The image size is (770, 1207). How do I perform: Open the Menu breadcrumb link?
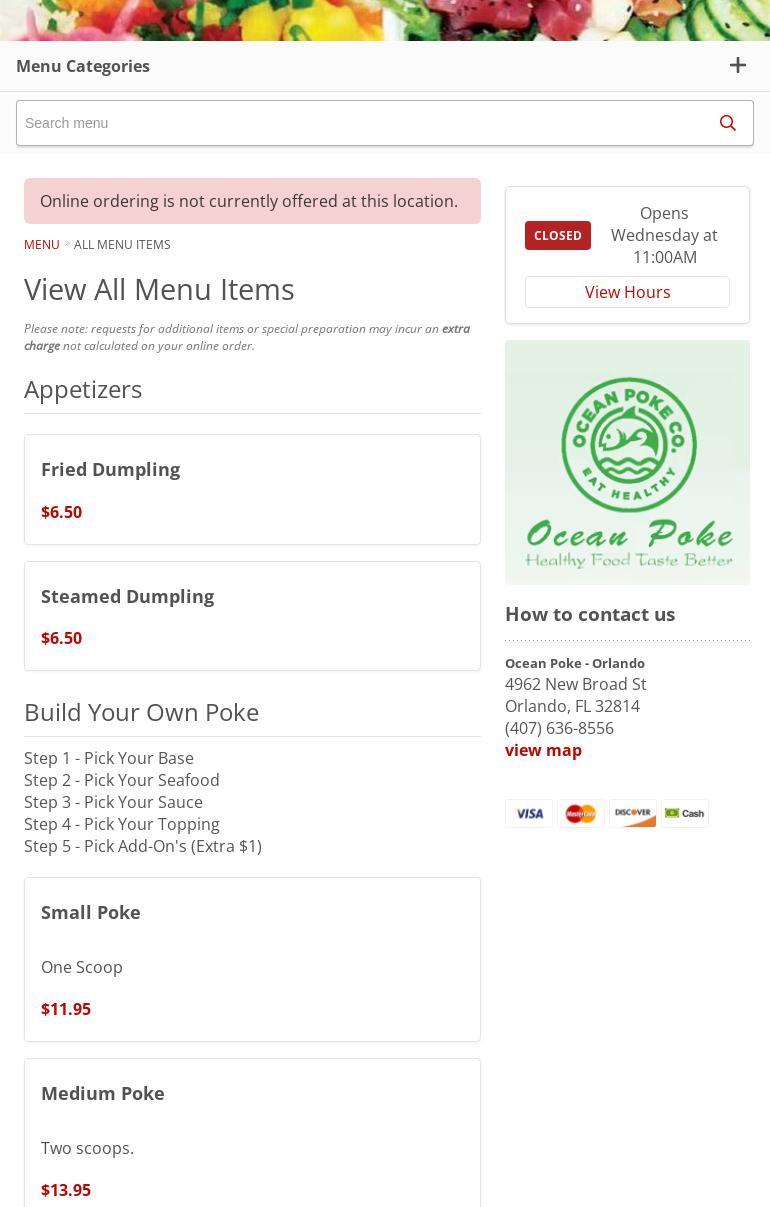[41, 244]
